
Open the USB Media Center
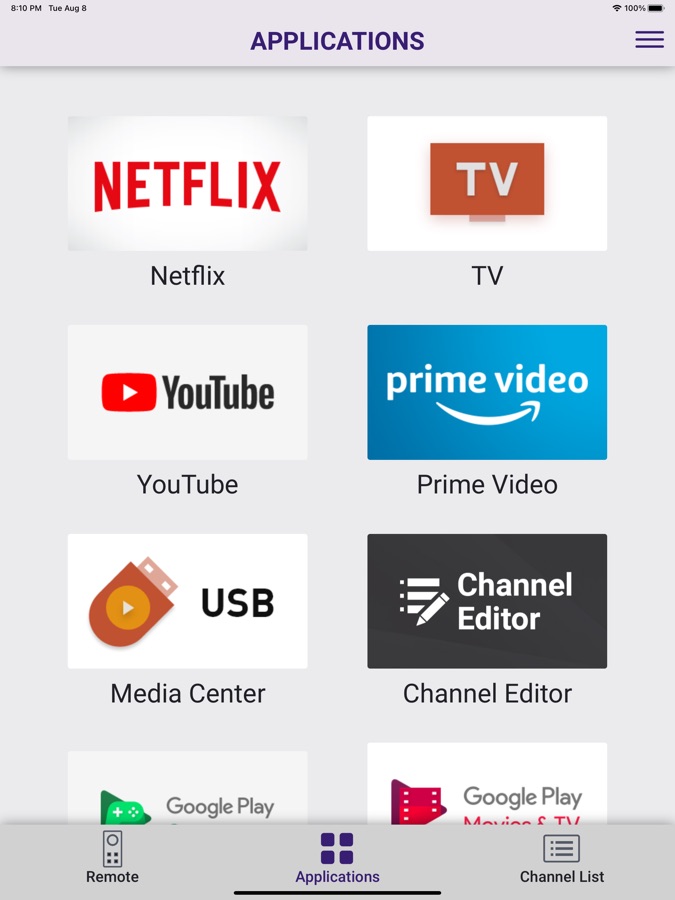(x=187, y=601)
